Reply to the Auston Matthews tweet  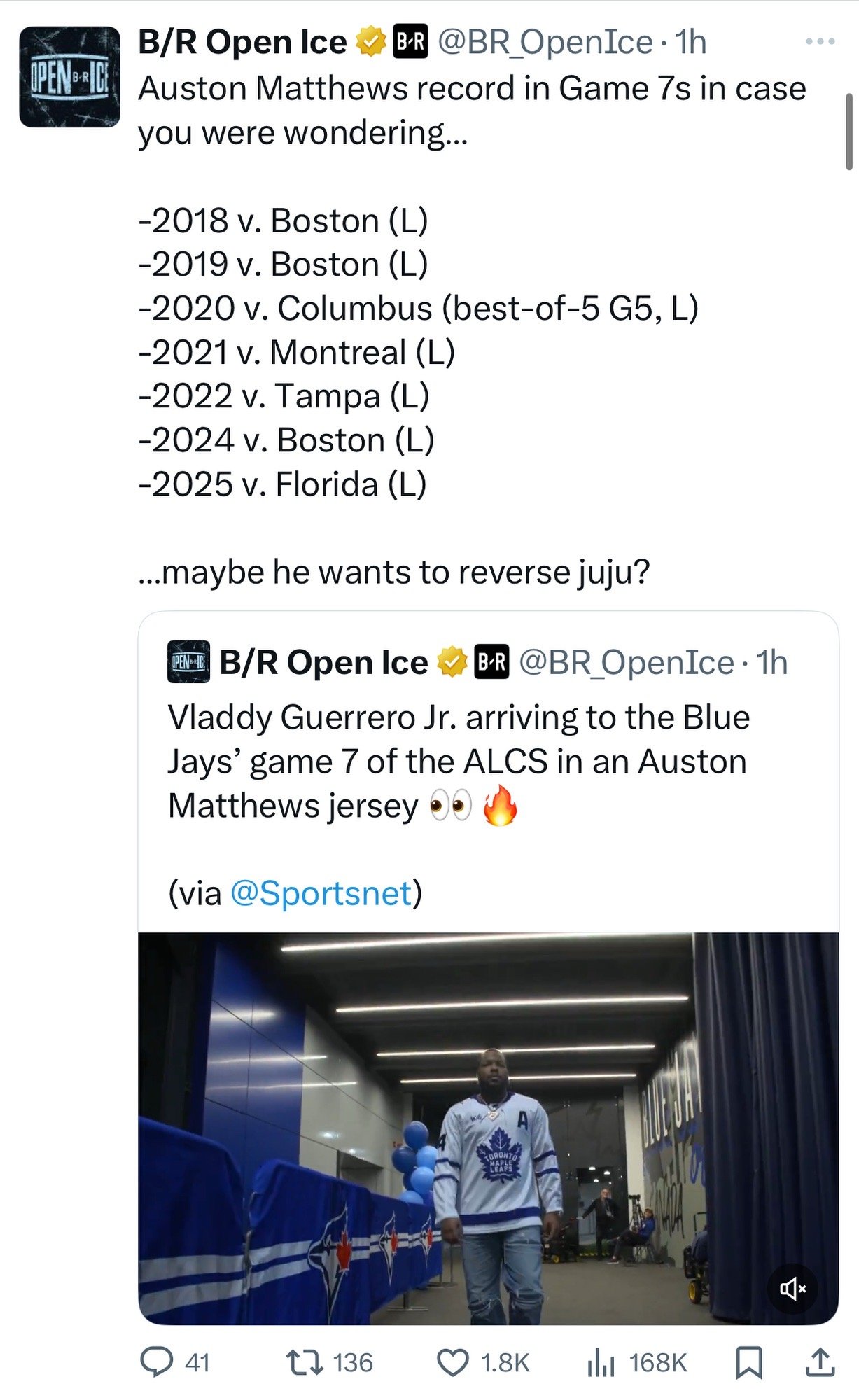tap(157, 1362)
